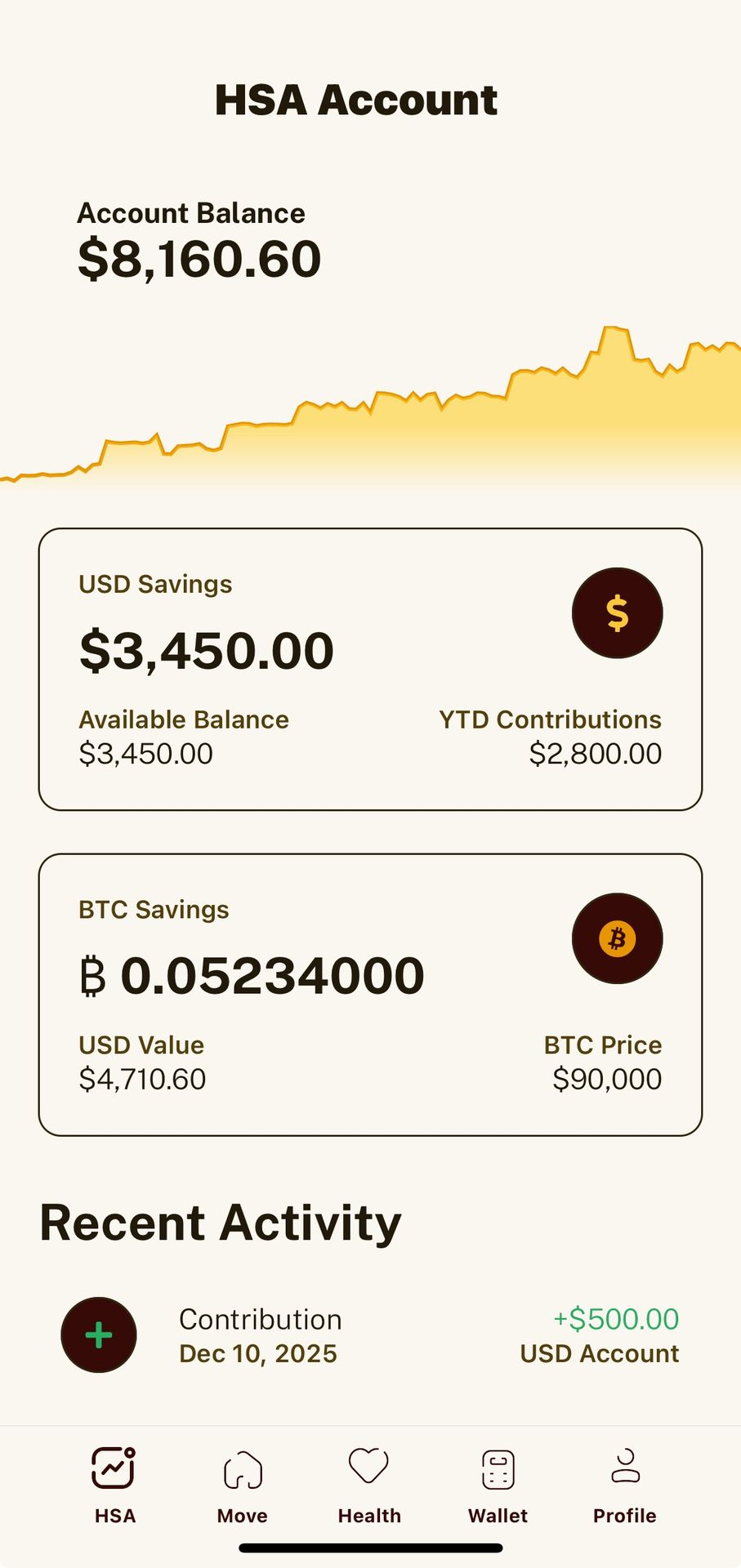The image size is (741, 1568).
Task: Switch to the Profile tab
Action: [625, 1485]
